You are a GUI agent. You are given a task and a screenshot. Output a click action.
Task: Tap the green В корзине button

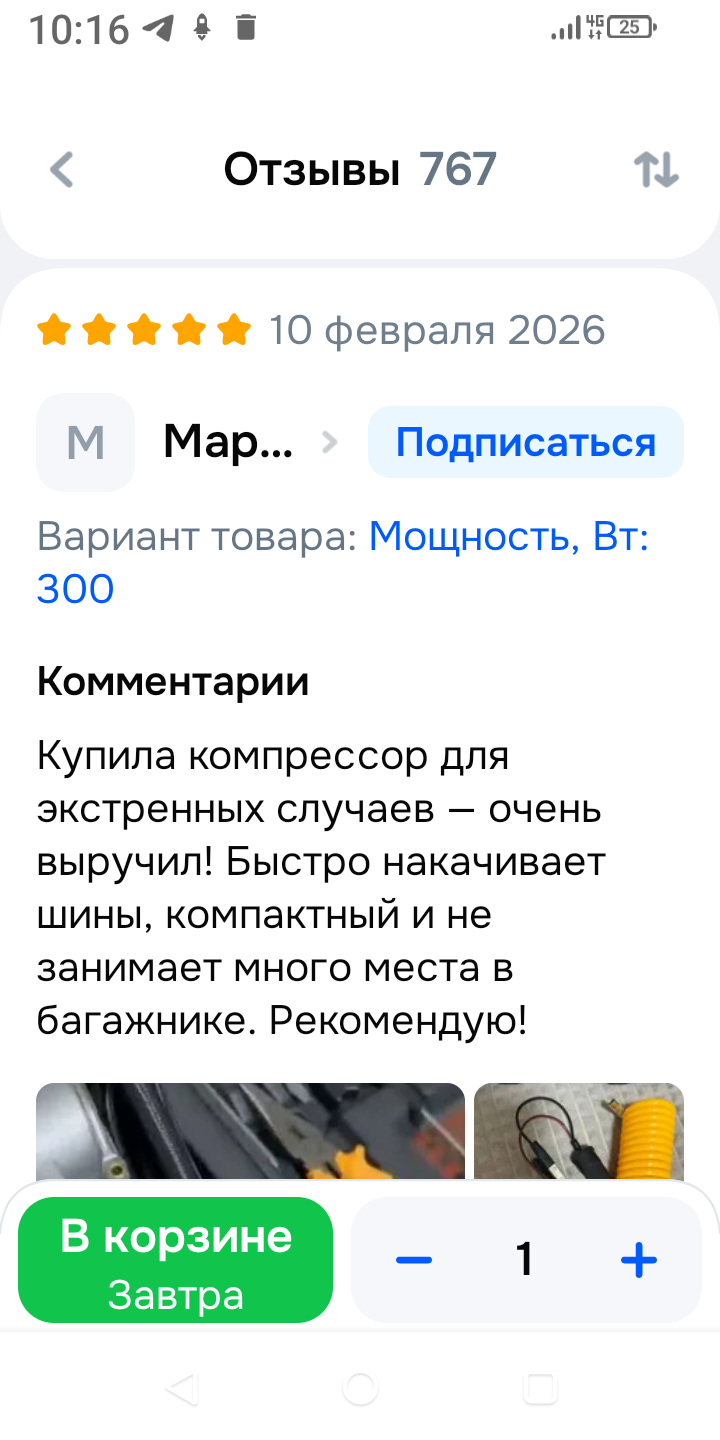click(176, 1260)
